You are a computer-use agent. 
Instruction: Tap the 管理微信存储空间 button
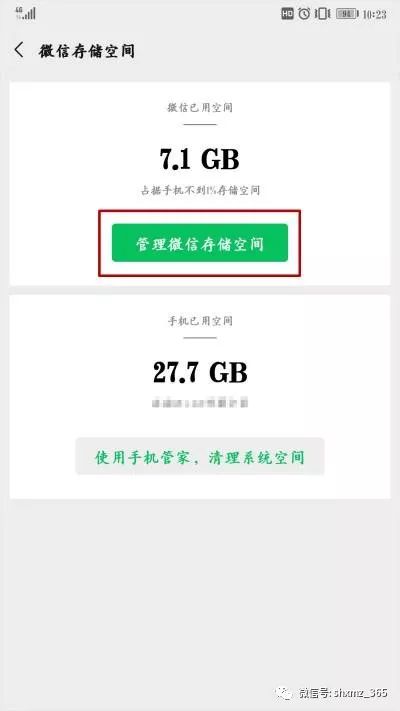(x=200, y=243)
